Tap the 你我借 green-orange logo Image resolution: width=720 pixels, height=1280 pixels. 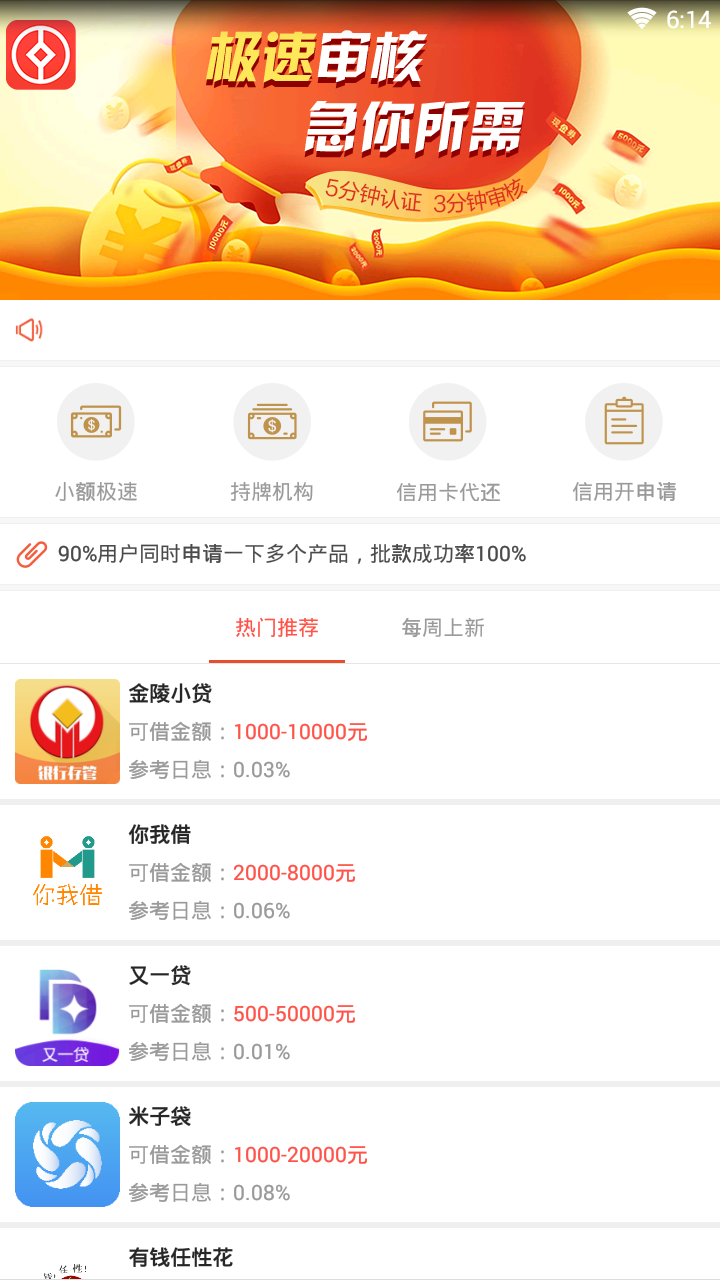pos(67,872)
